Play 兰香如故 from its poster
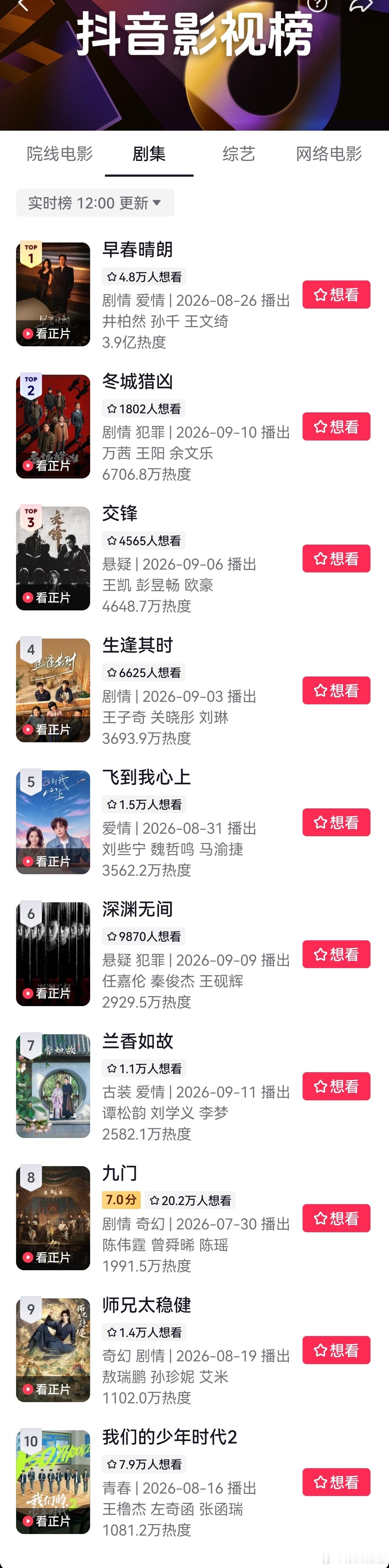Screen dimensions: 389x1568 (53, 1086)
